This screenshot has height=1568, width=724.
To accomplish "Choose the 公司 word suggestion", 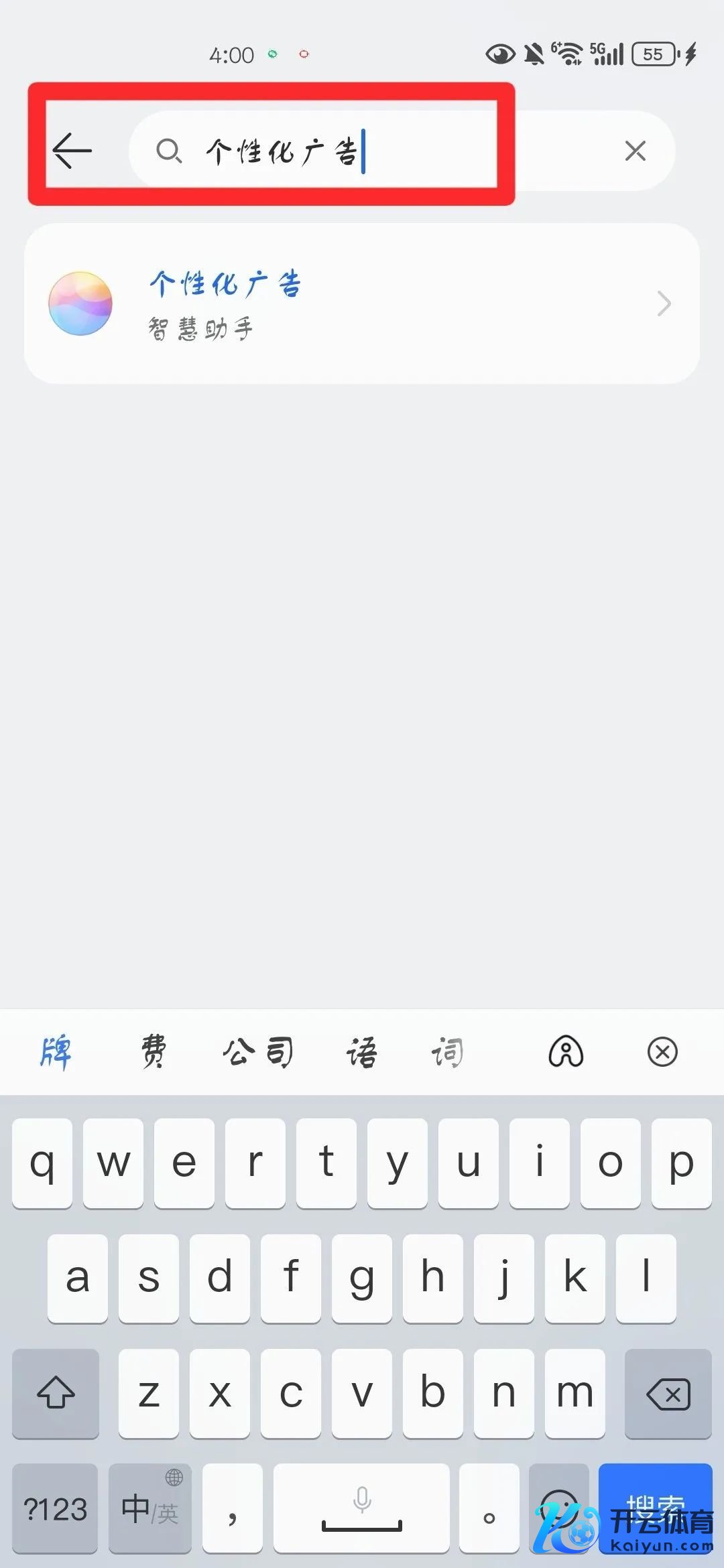I will 258,1052.
